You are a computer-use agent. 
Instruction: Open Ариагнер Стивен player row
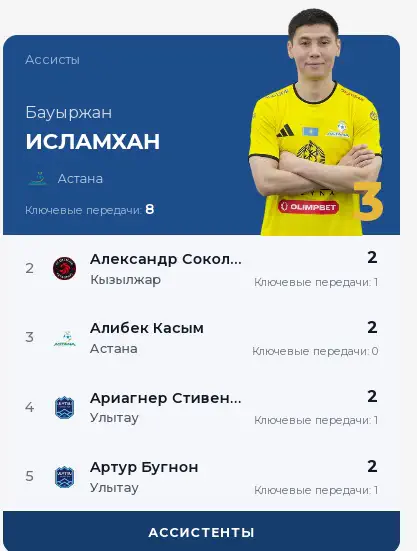coord(201,407)
